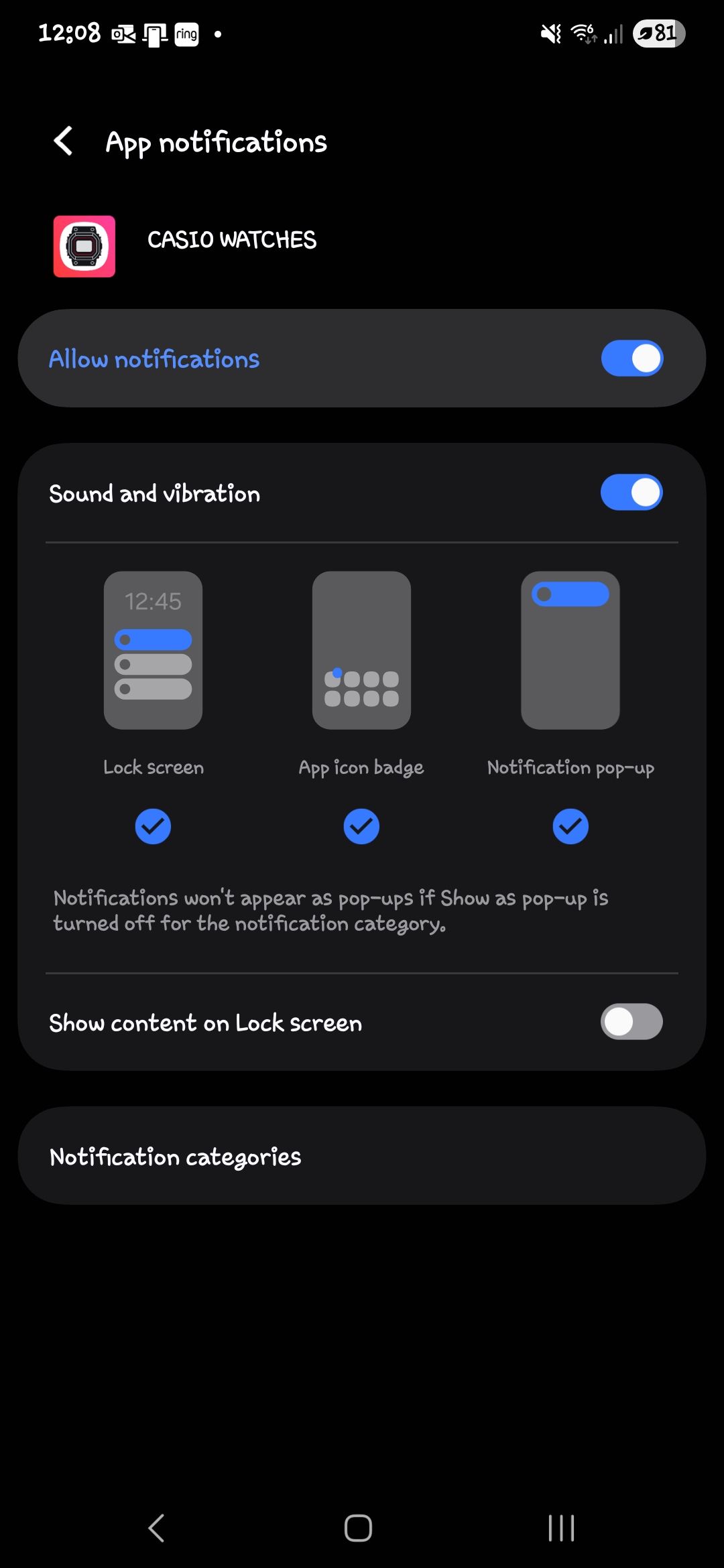Turn off Allow notifications

(x=631, y=358)
